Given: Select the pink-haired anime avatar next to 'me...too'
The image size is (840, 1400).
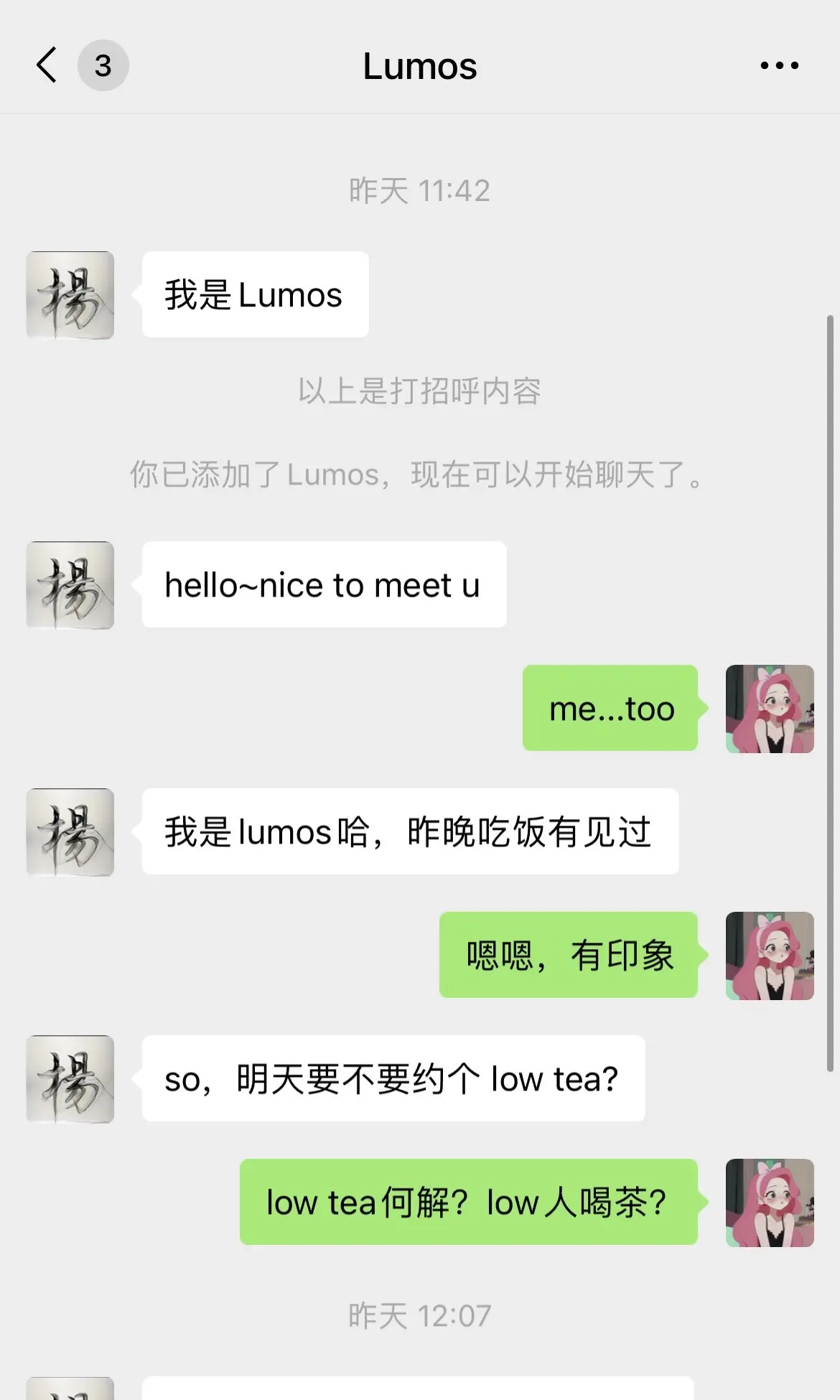Looking at the screenshot, I should 770,709.
